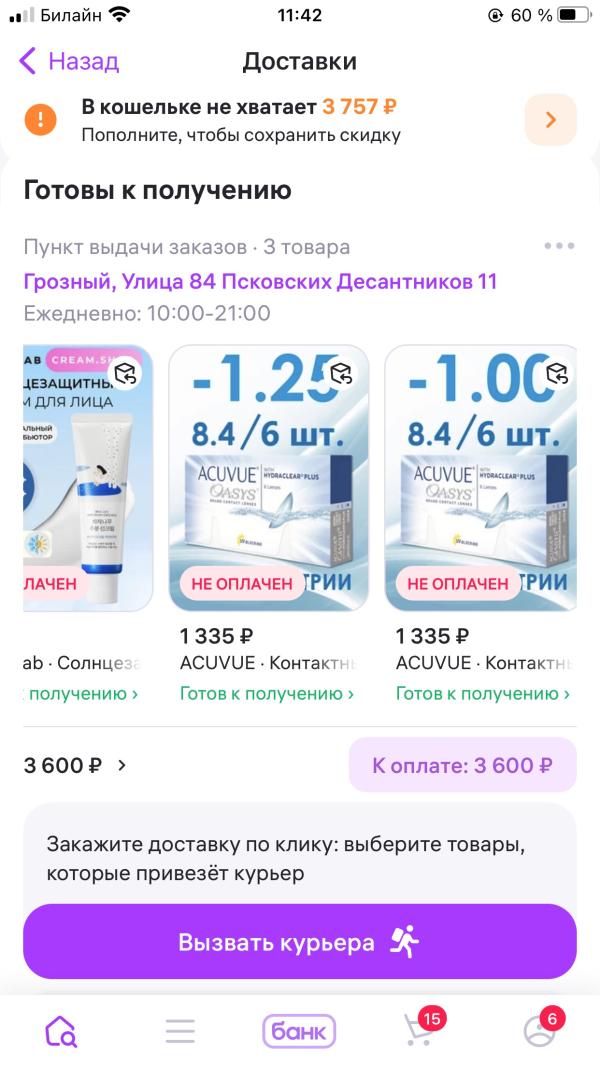Open the ACUVUE -1.25 lenses card
This screenshot has height=1066, width=600.
click(x=268, y=477)
